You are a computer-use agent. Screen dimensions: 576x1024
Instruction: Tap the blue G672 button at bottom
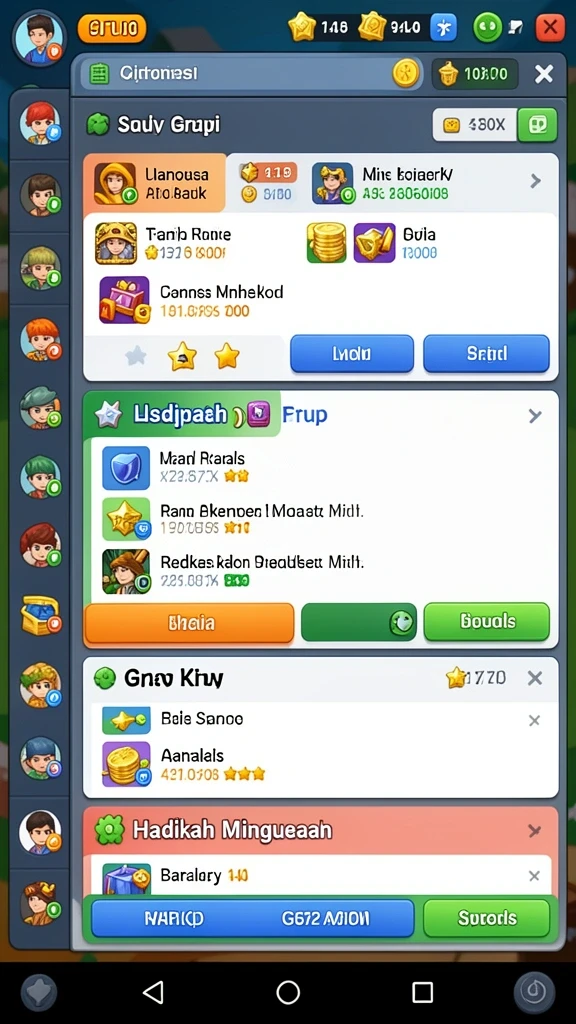253,918
